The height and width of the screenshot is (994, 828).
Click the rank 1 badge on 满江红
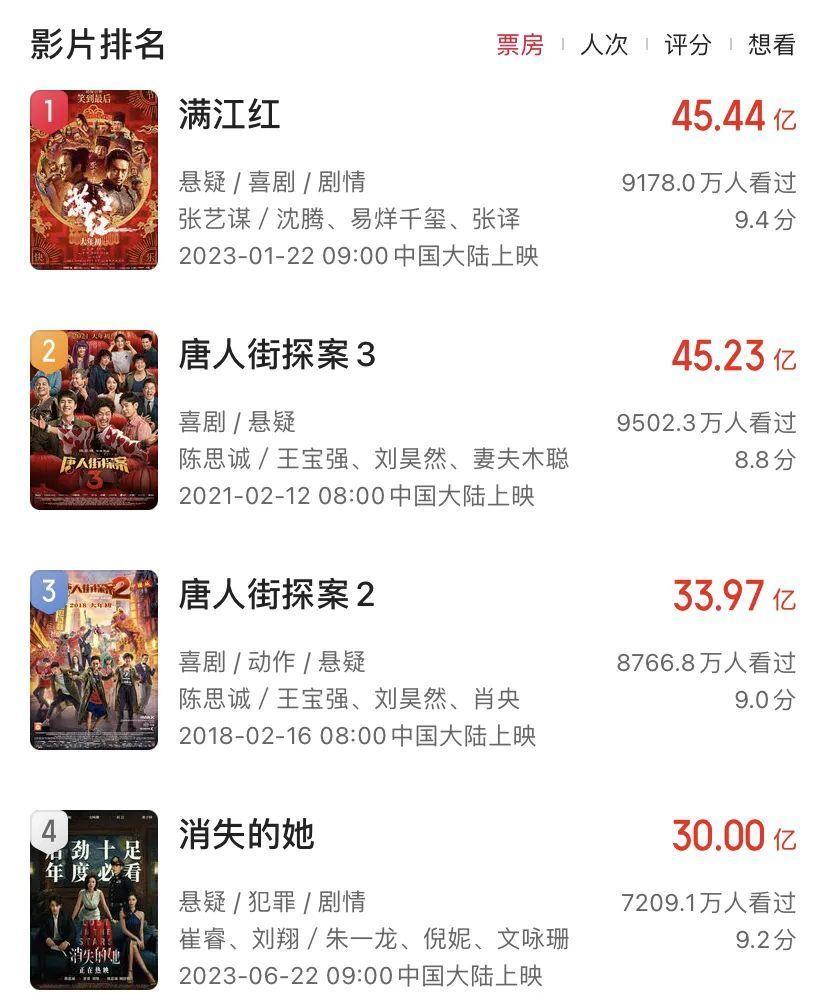tap(51, 103)
